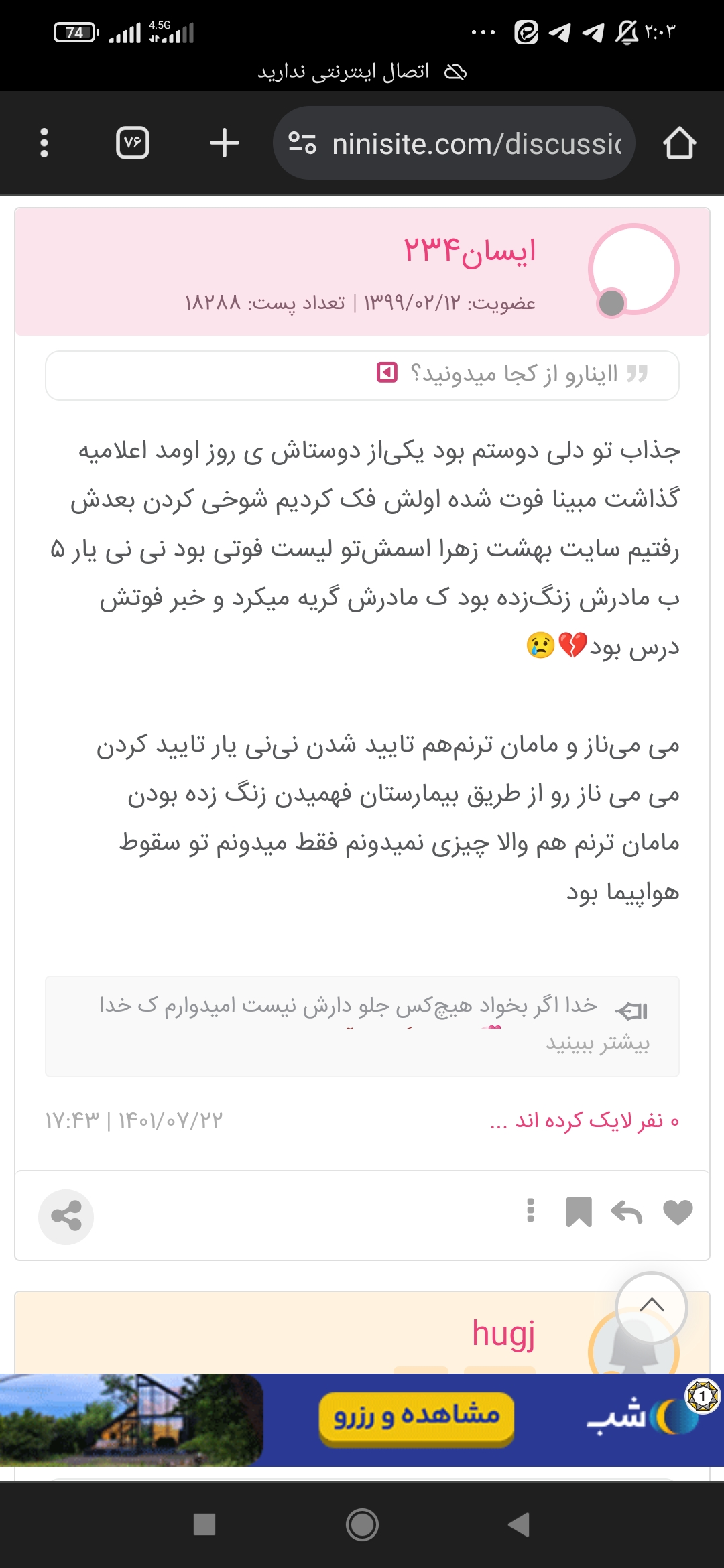Bookmark ایسان۲۳۴'s post
This screenshot has height=1568, width=724.
tap(579, 1212)
